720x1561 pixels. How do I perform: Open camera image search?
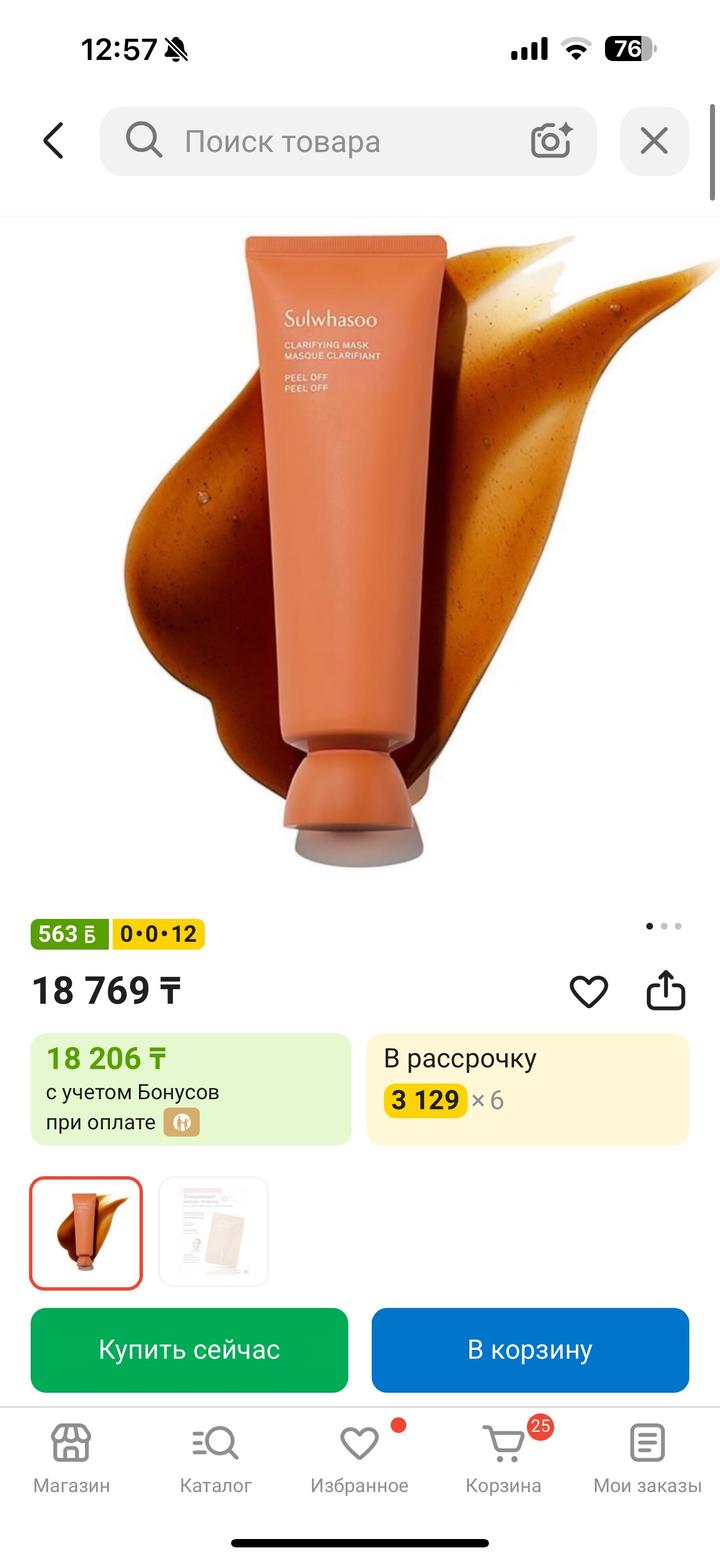click(x=551, y=141)
